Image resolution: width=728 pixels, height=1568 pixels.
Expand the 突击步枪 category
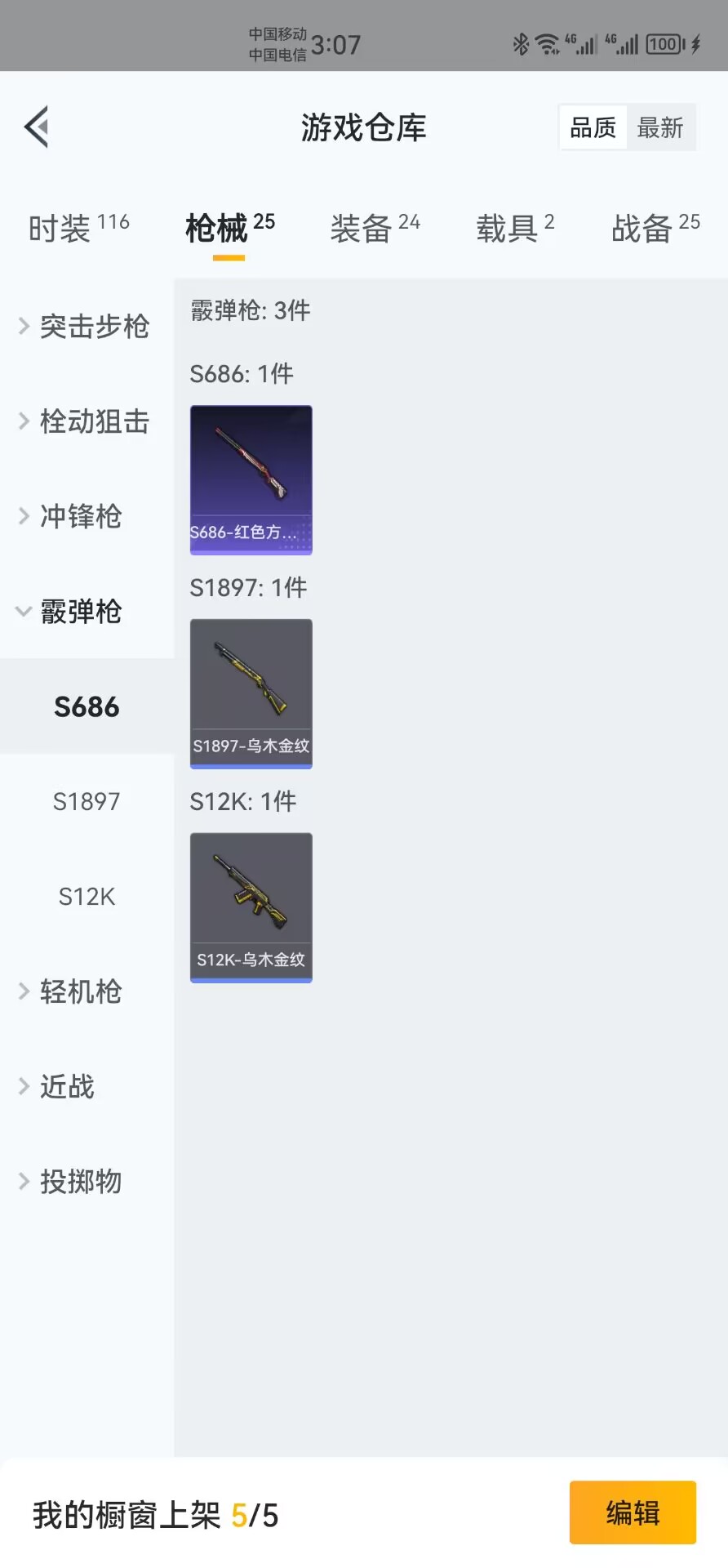tap(86, 327)
